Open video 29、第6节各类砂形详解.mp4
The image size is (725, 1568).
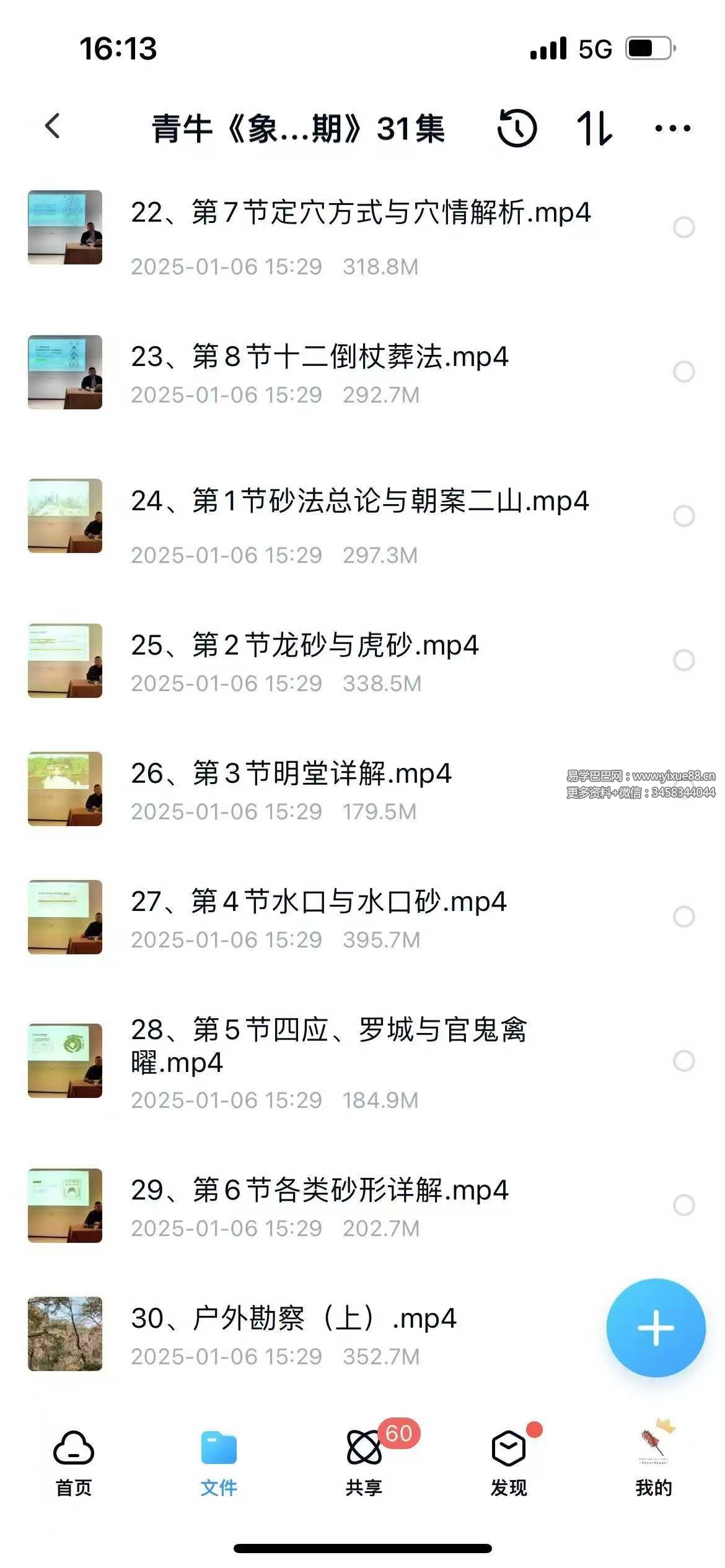[x=319, y=1190]
